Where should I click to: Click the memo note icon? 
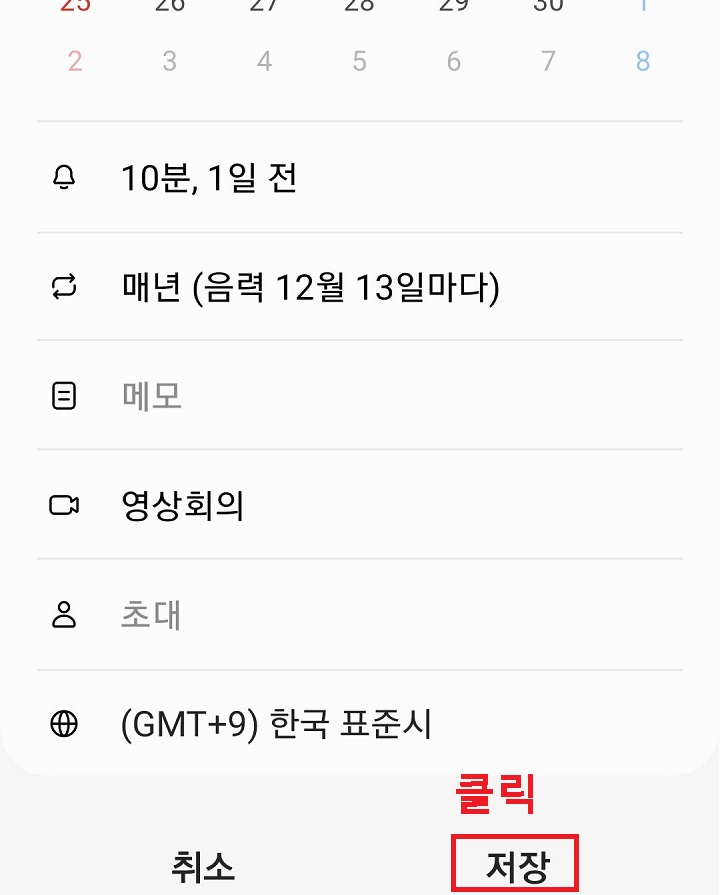point(66,396)
